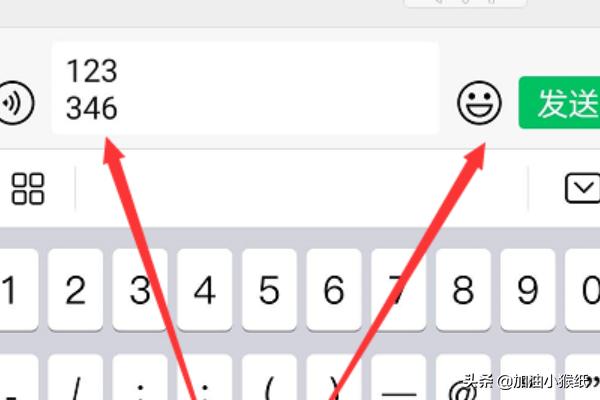Collapse the keyboard with the down-arrow icon

581,187
